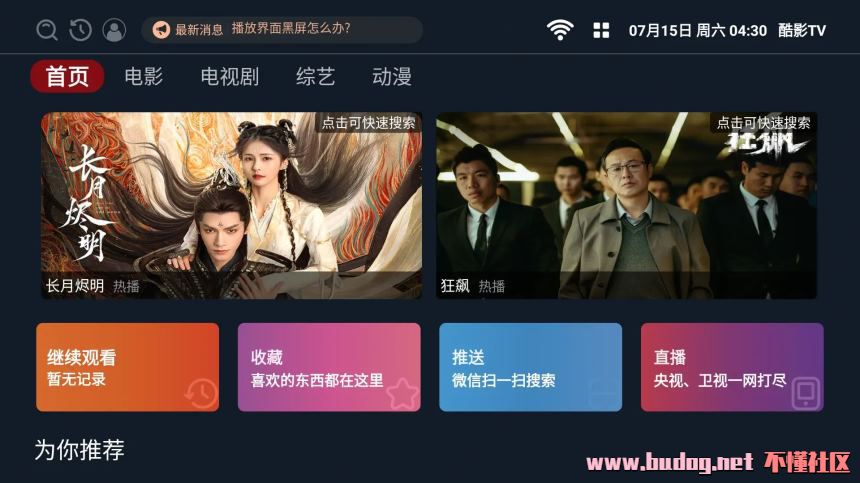The height and width of the screenshot is (483, 860).
Task: Open the grid apps icon
Action: tap(601, 30)
